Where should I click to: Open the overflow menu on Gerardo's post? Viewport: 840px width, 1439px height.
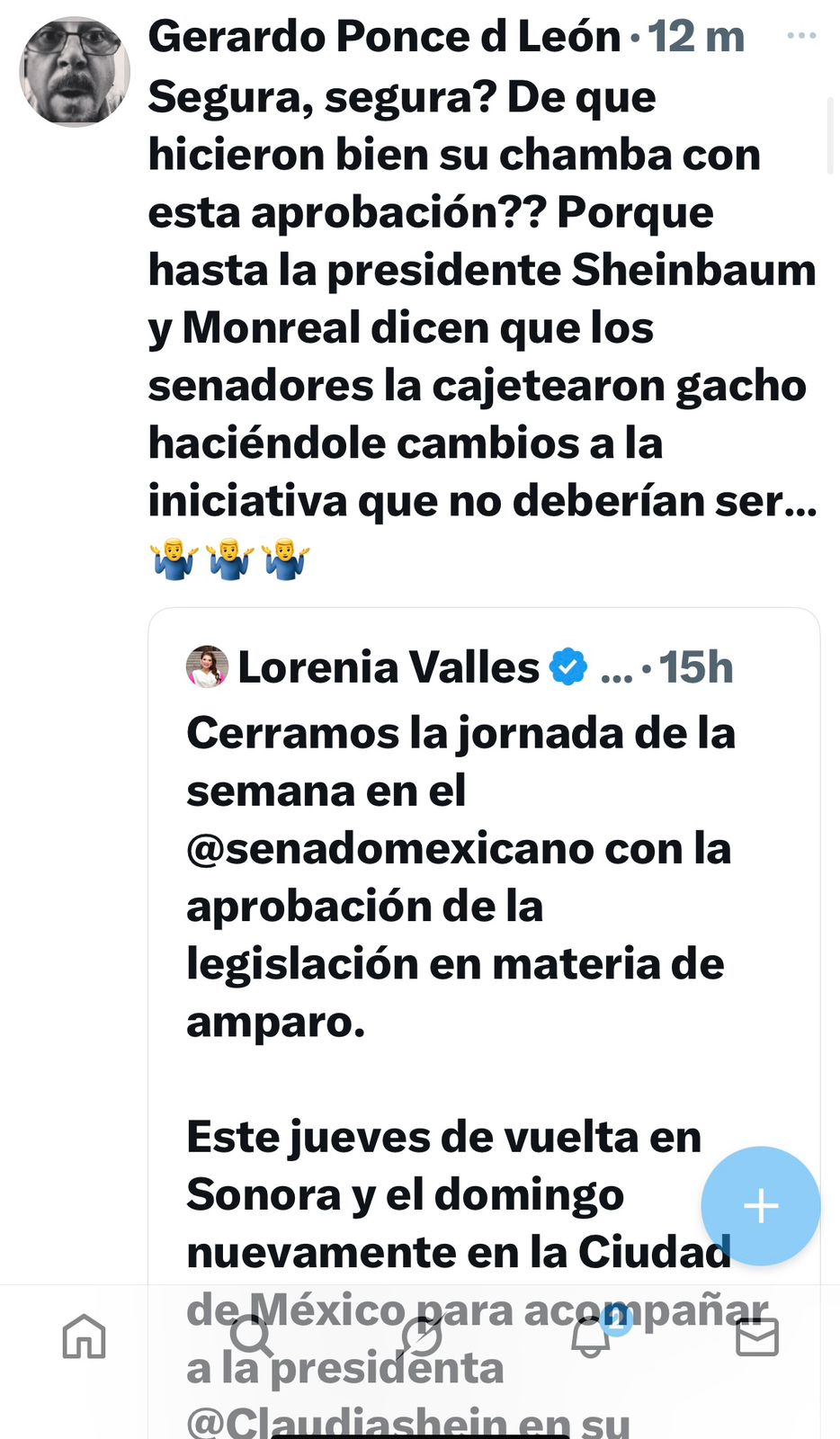(800, 36)
